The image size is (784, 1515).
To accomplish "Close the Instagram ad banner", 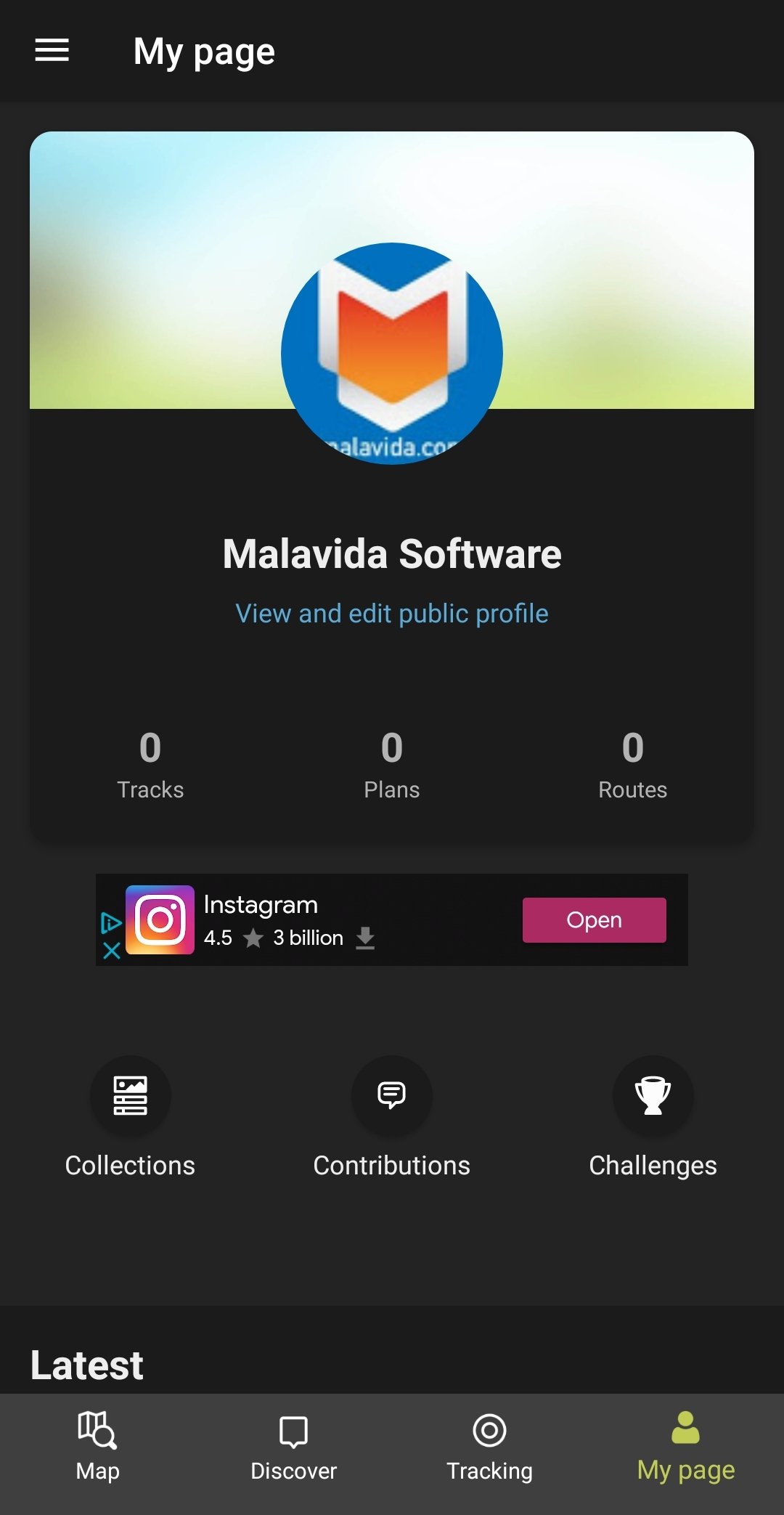I will tap(112, 951).
